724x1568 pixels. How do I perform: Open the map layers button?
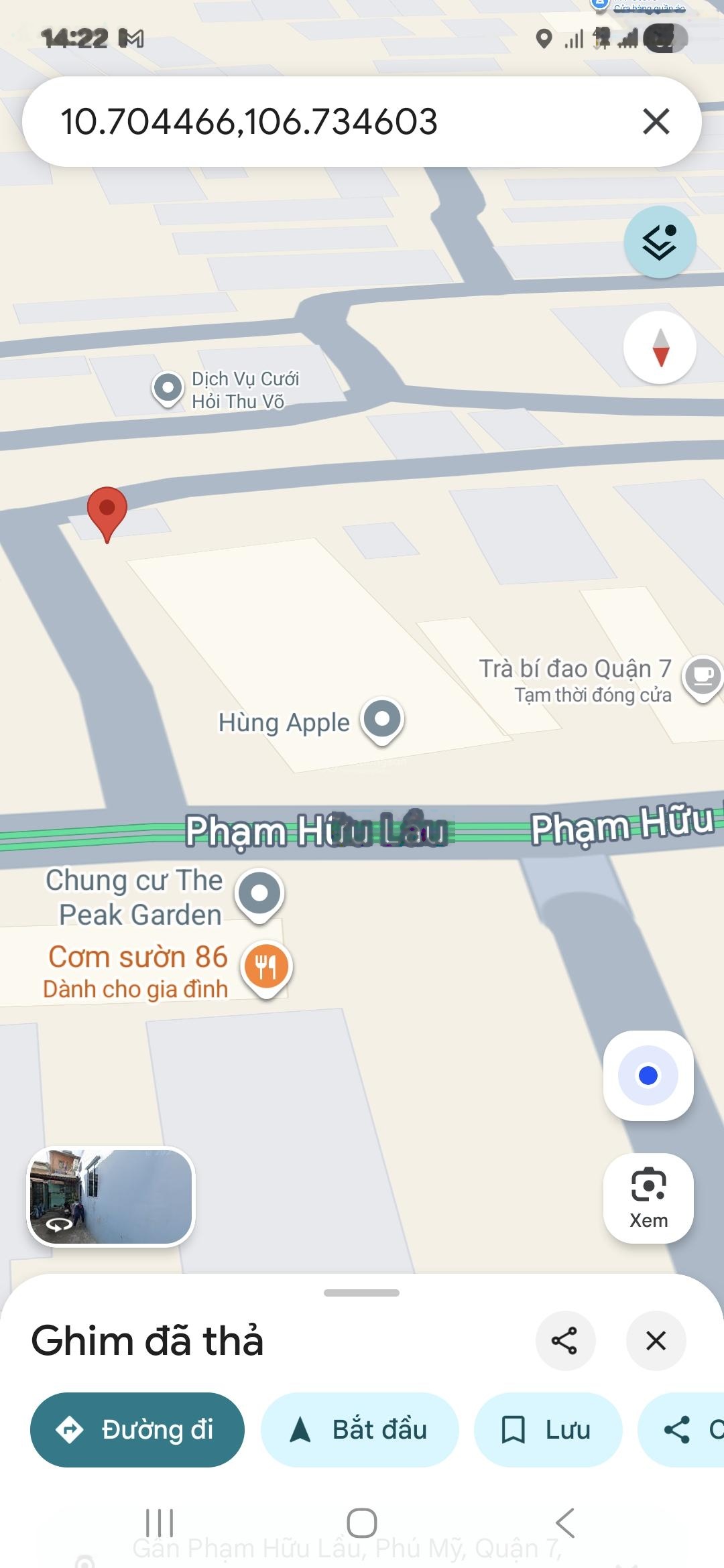tap(660, 243)
